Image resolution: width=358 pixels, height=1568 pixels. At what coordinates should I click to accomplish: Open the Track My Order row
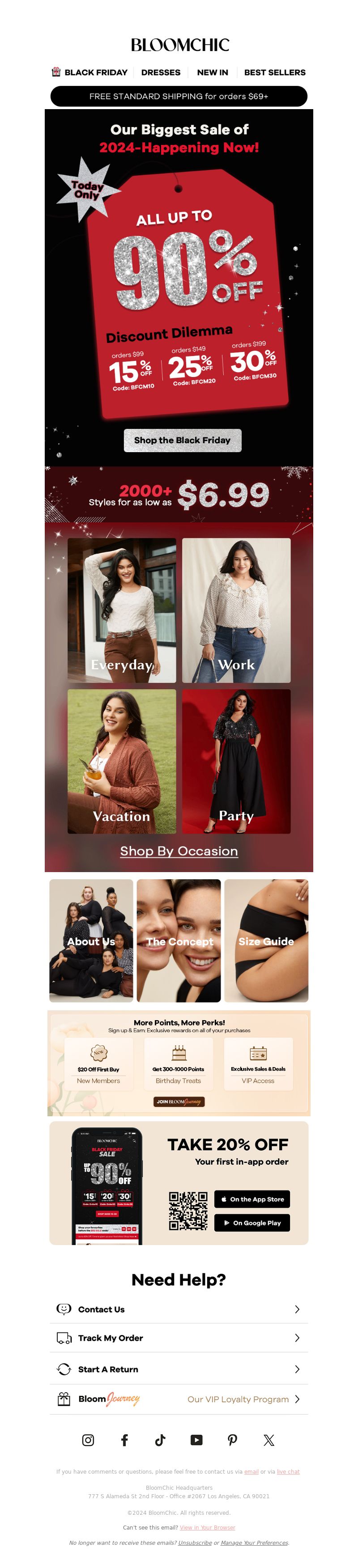[179, 1338]
